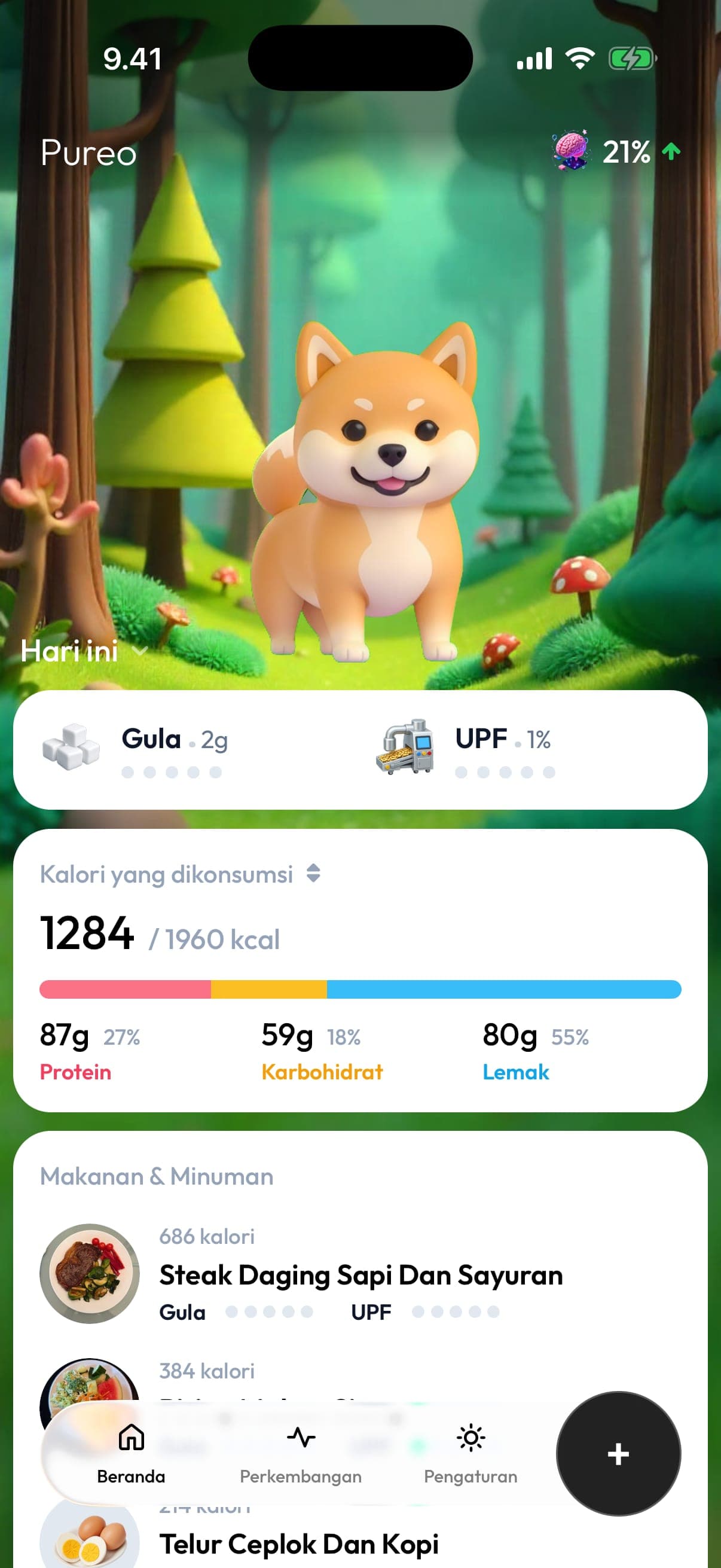Expand the Hari ini date dropdown

pyautogui.click(x=84, y=651)
